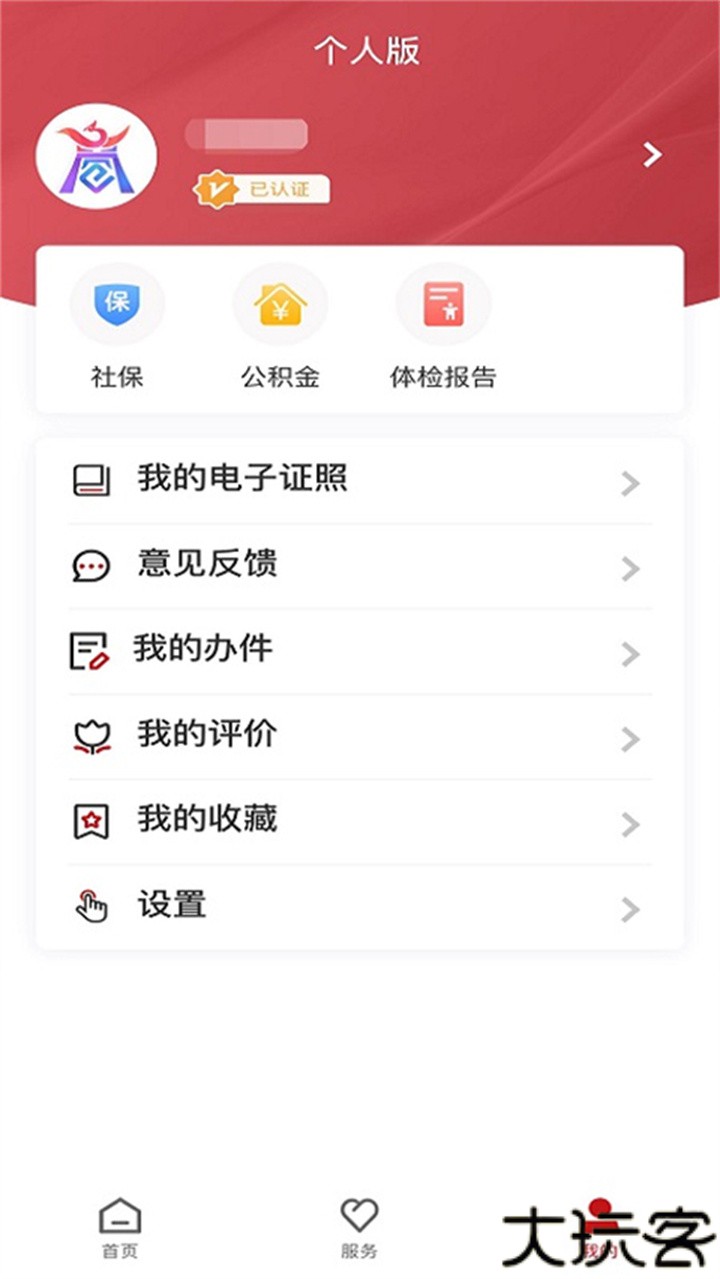
Task: Click the 已认证 verification badge
Action: tap(262, 188)
